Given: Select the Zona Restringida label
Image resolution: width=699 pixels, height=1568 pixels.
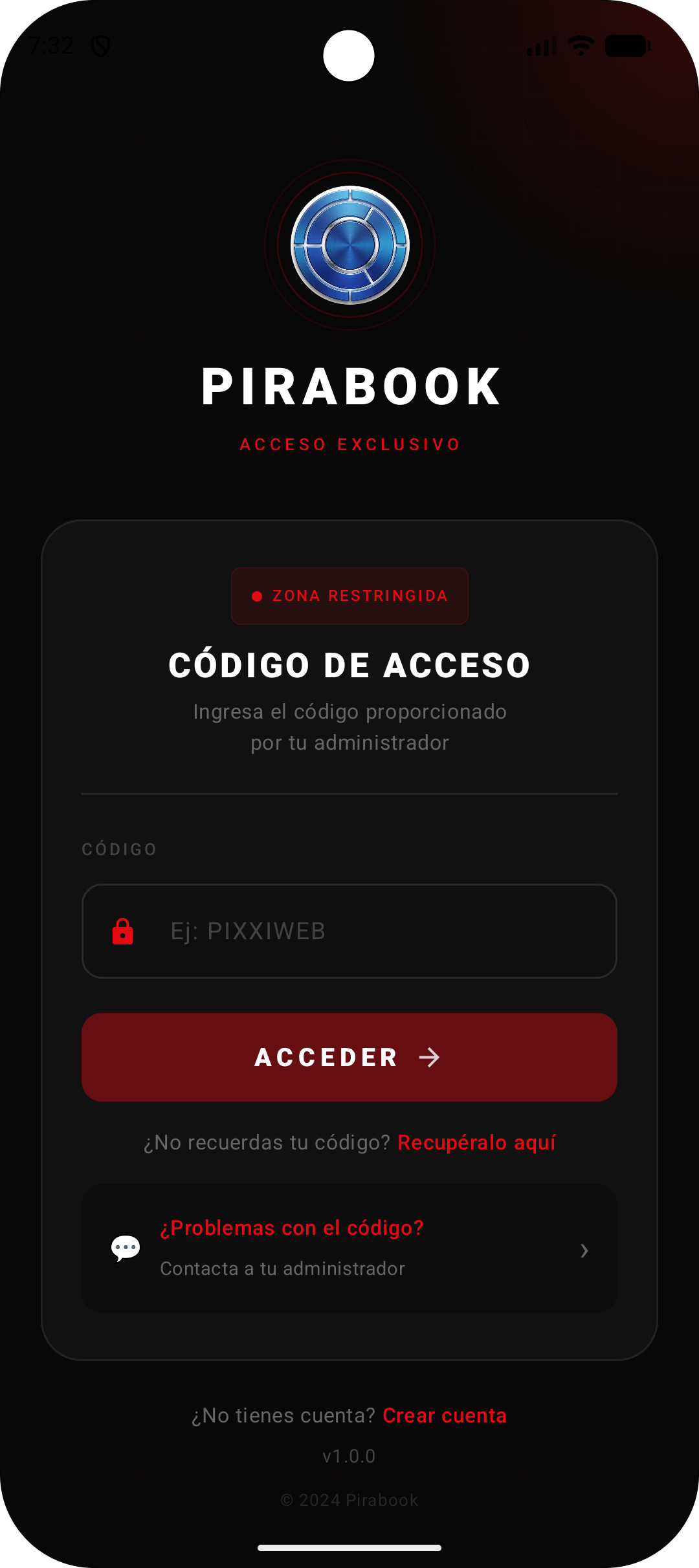Looking at the screenshot, I should 360,596.
